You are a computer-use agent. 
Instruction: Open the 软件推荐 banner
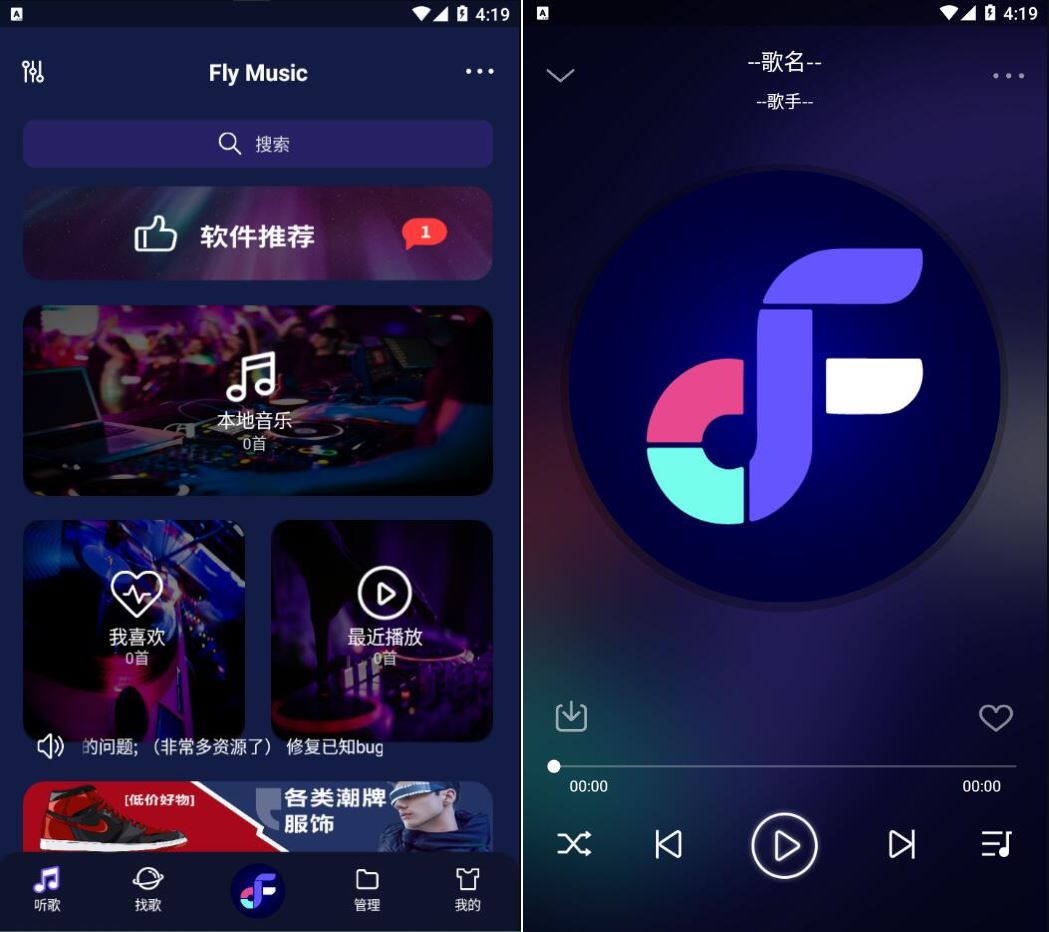click(258, 234)
